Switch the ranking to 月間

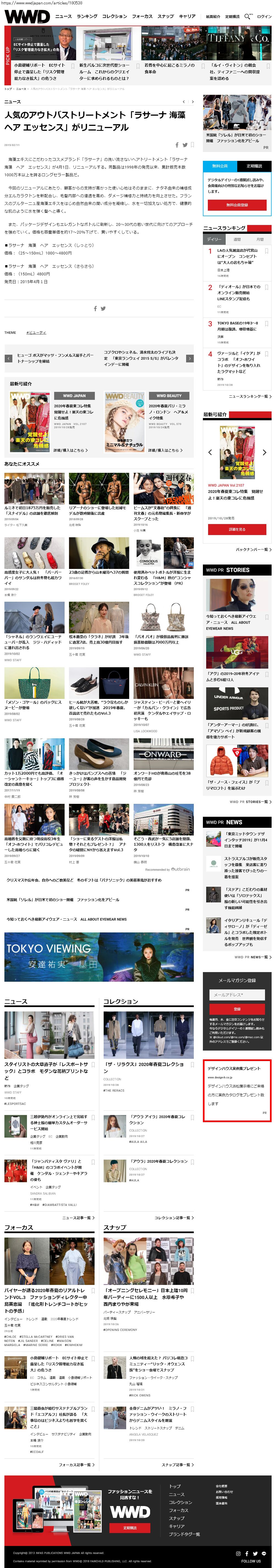point(260,239)
